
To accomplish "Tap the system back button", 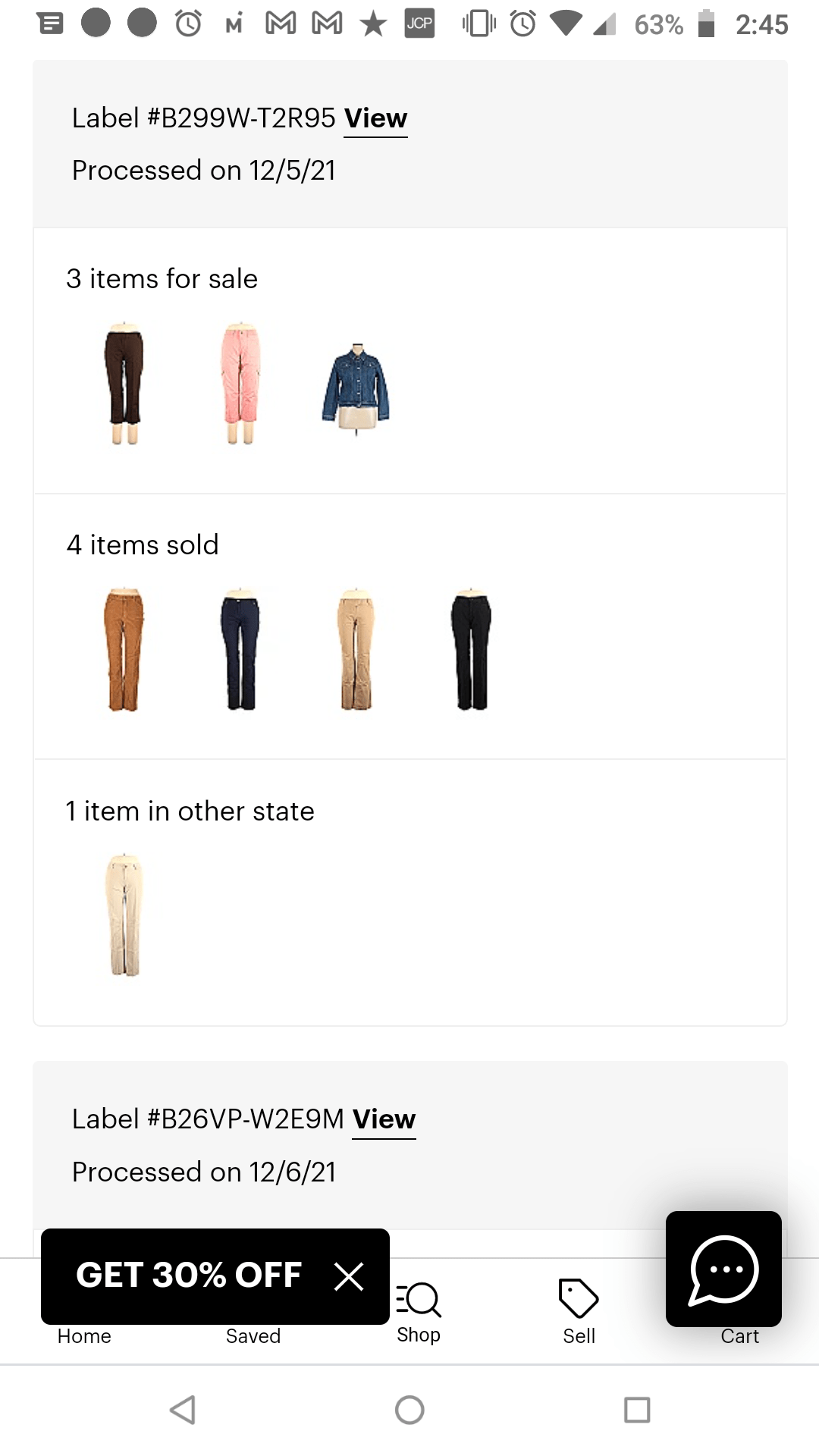I will 182,1410.
